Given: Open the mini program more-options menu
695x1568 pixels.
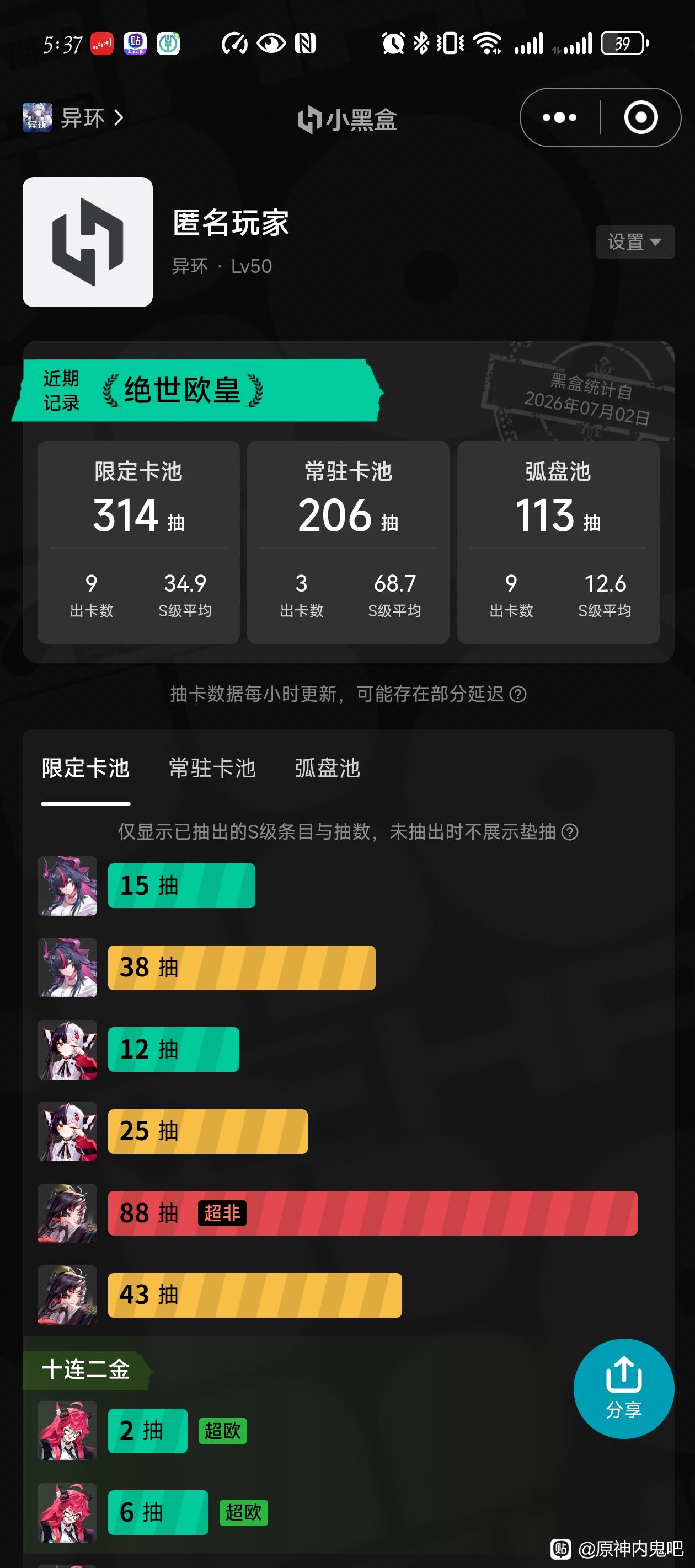Looking at the screenshot, I should [x=559, y=117].
